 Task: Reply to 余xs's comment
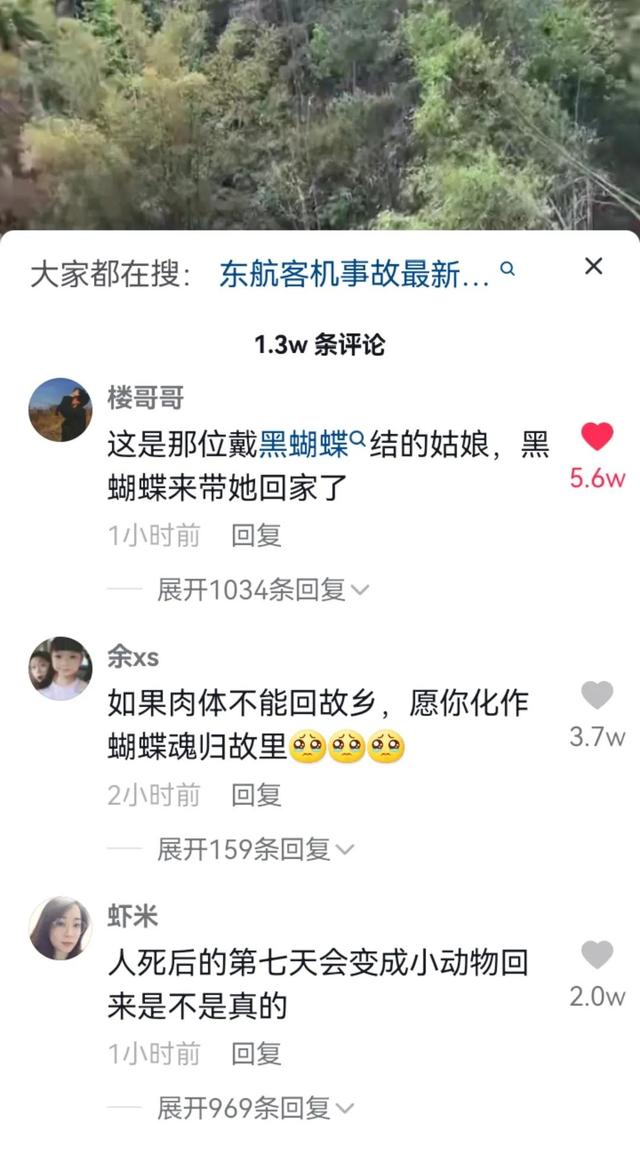click(257, 795)
